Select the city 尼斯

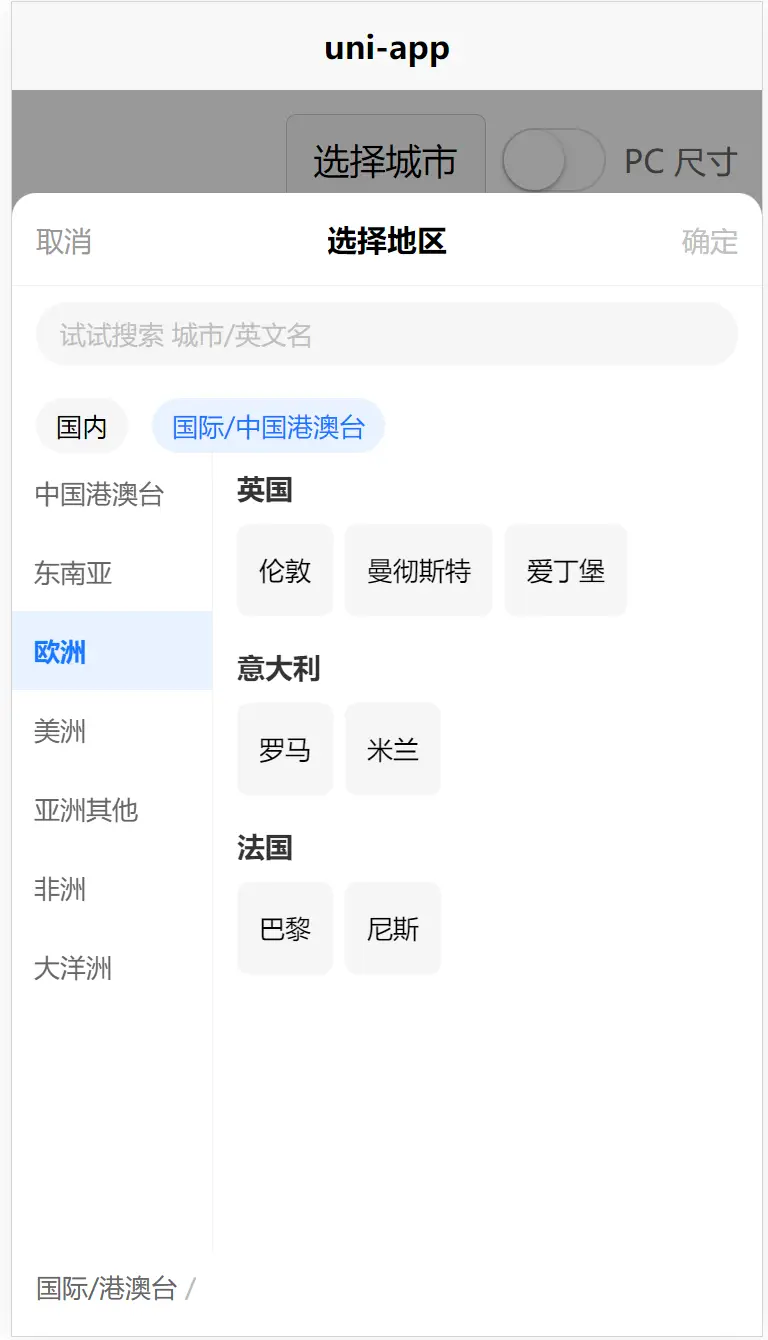tap(393, 929)
